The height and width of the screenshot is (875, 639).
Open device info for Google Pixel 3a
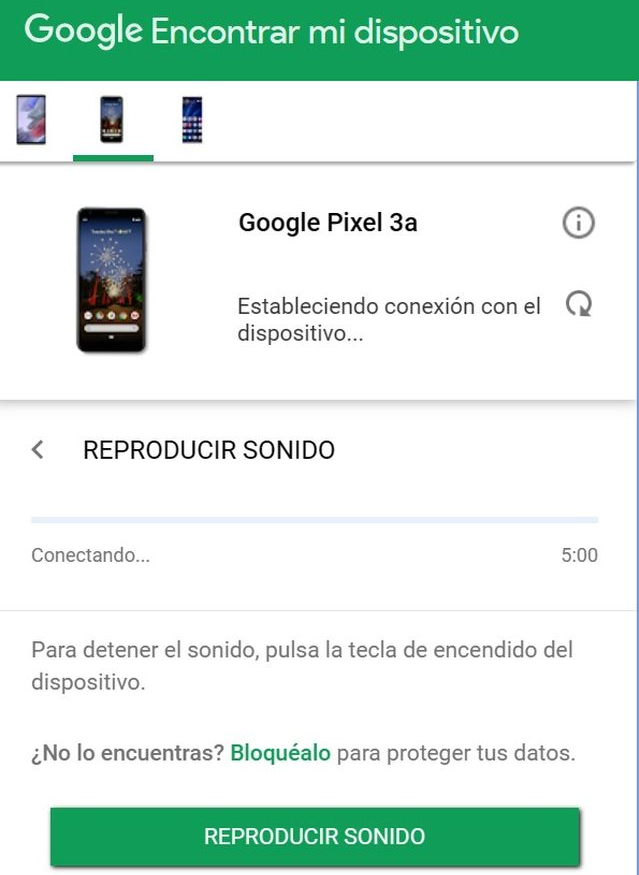[x=578, y=224]
